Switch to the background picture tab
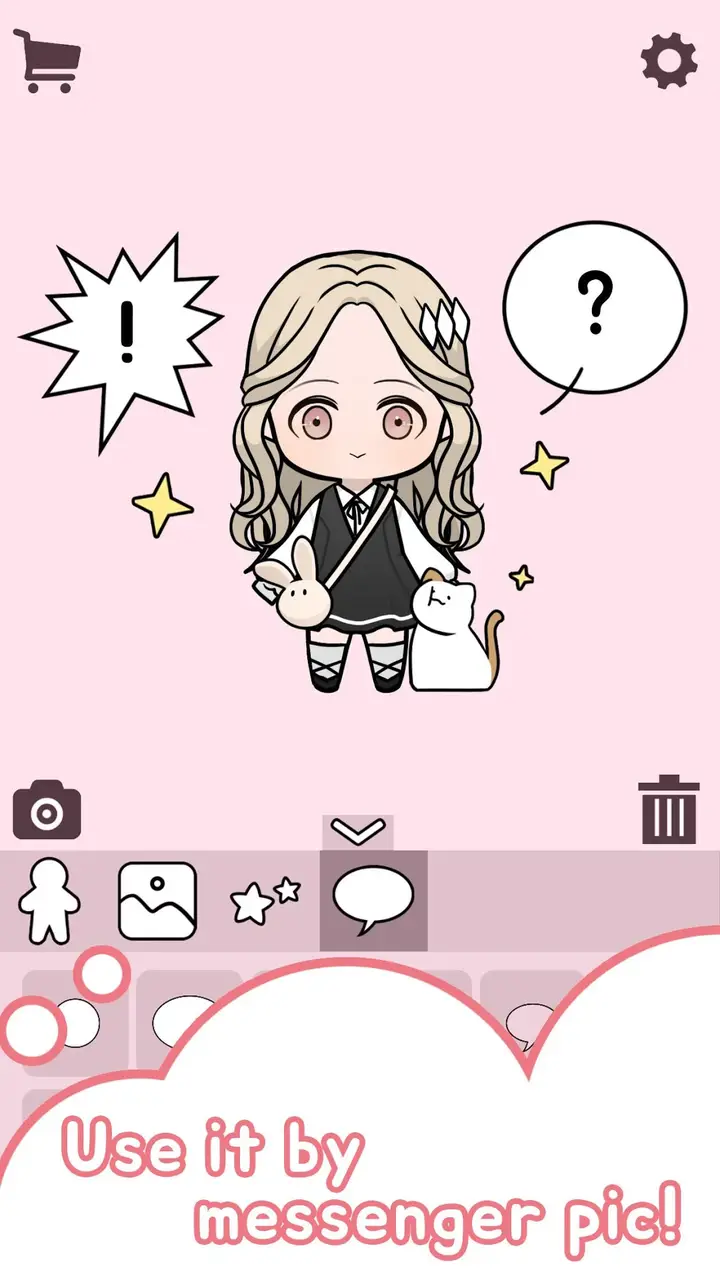 click(157, 900)
